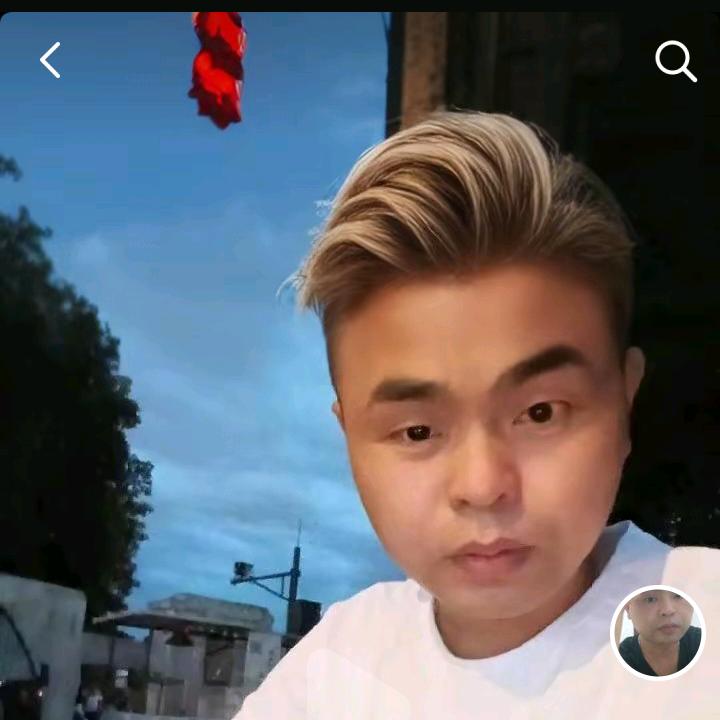
Task: Open the search magnifier icon
Action: click(x=675, y=61)
